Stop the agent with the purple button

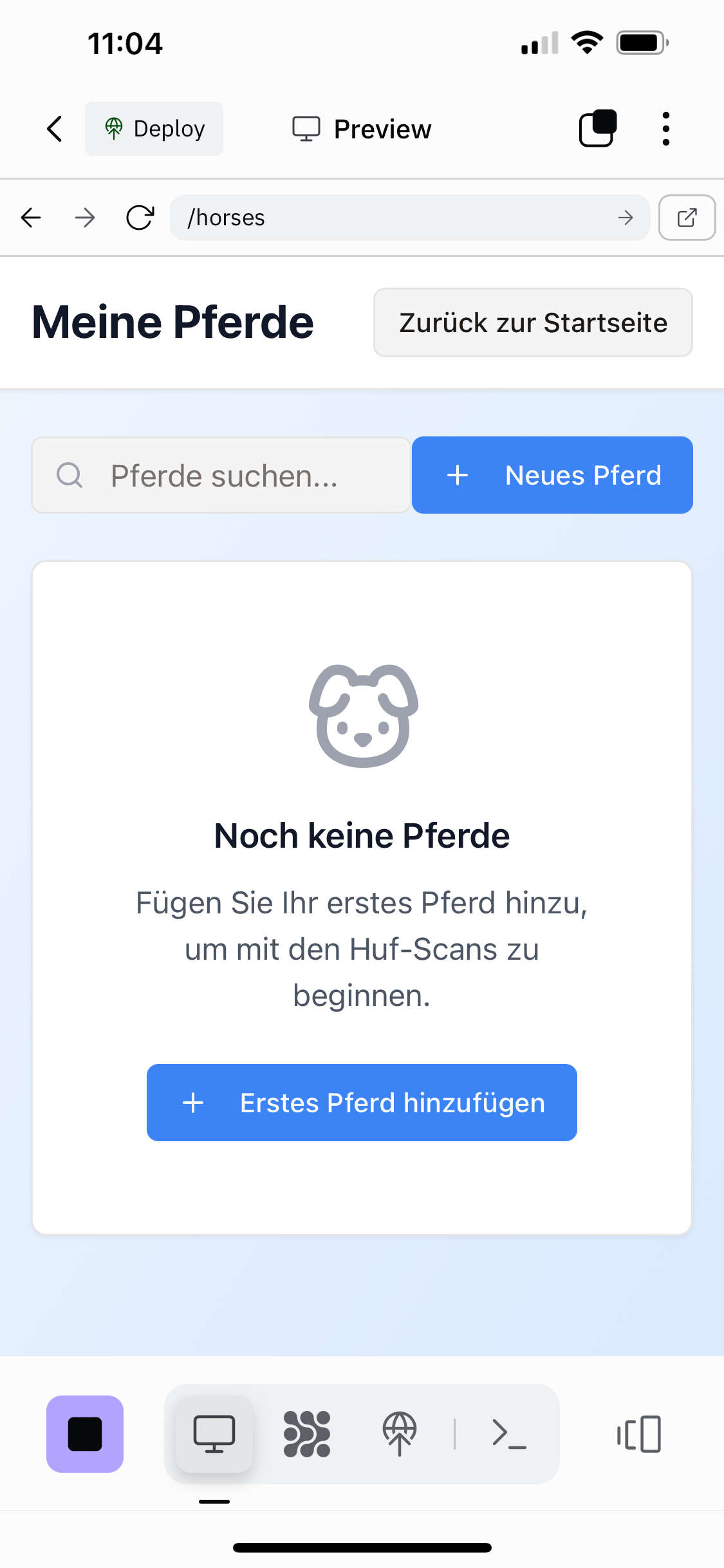pyautogui.click(x=85, y=1434)
